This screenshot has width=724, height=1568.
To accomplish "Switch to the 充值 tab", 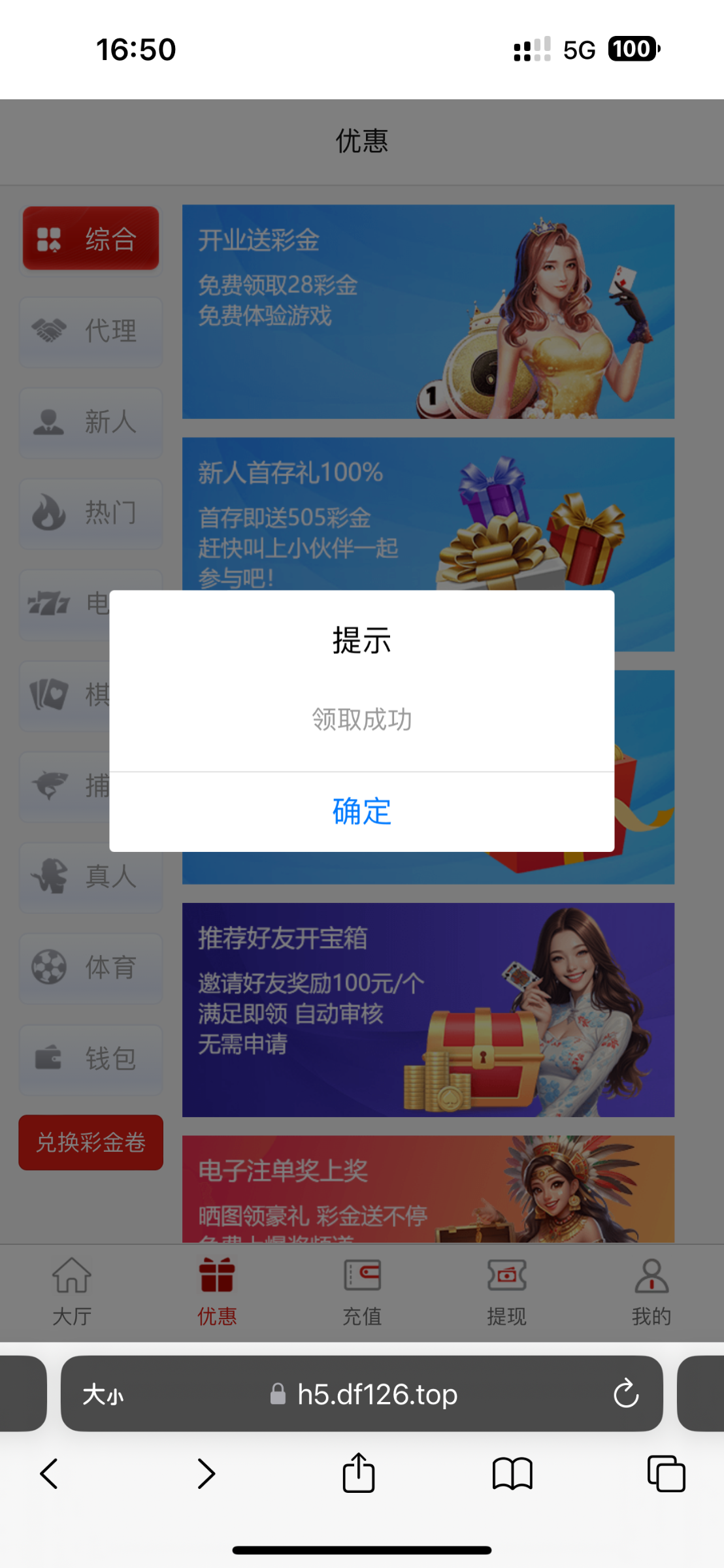I will 362,1291.
